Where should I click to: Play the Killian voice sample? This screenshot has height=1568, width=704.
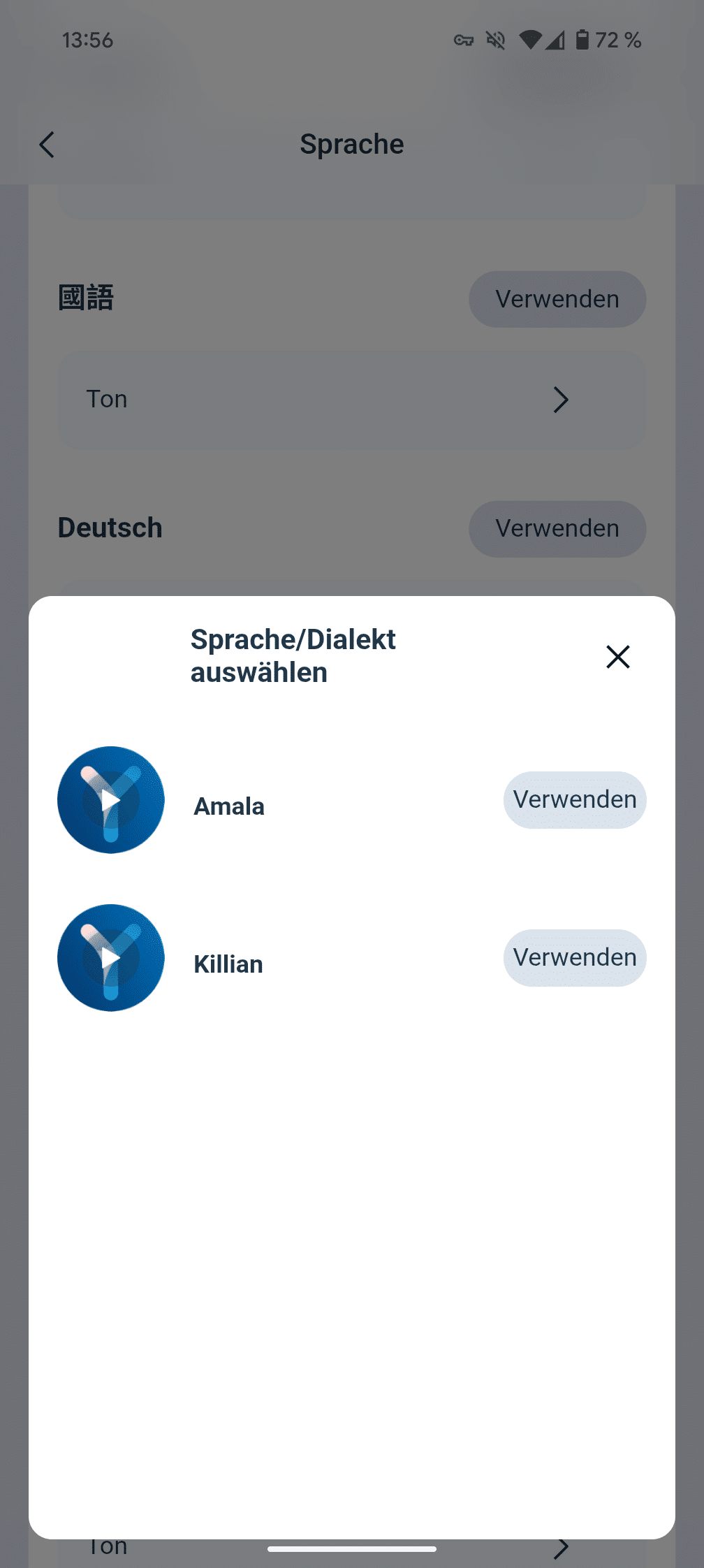tap(111, 958)
